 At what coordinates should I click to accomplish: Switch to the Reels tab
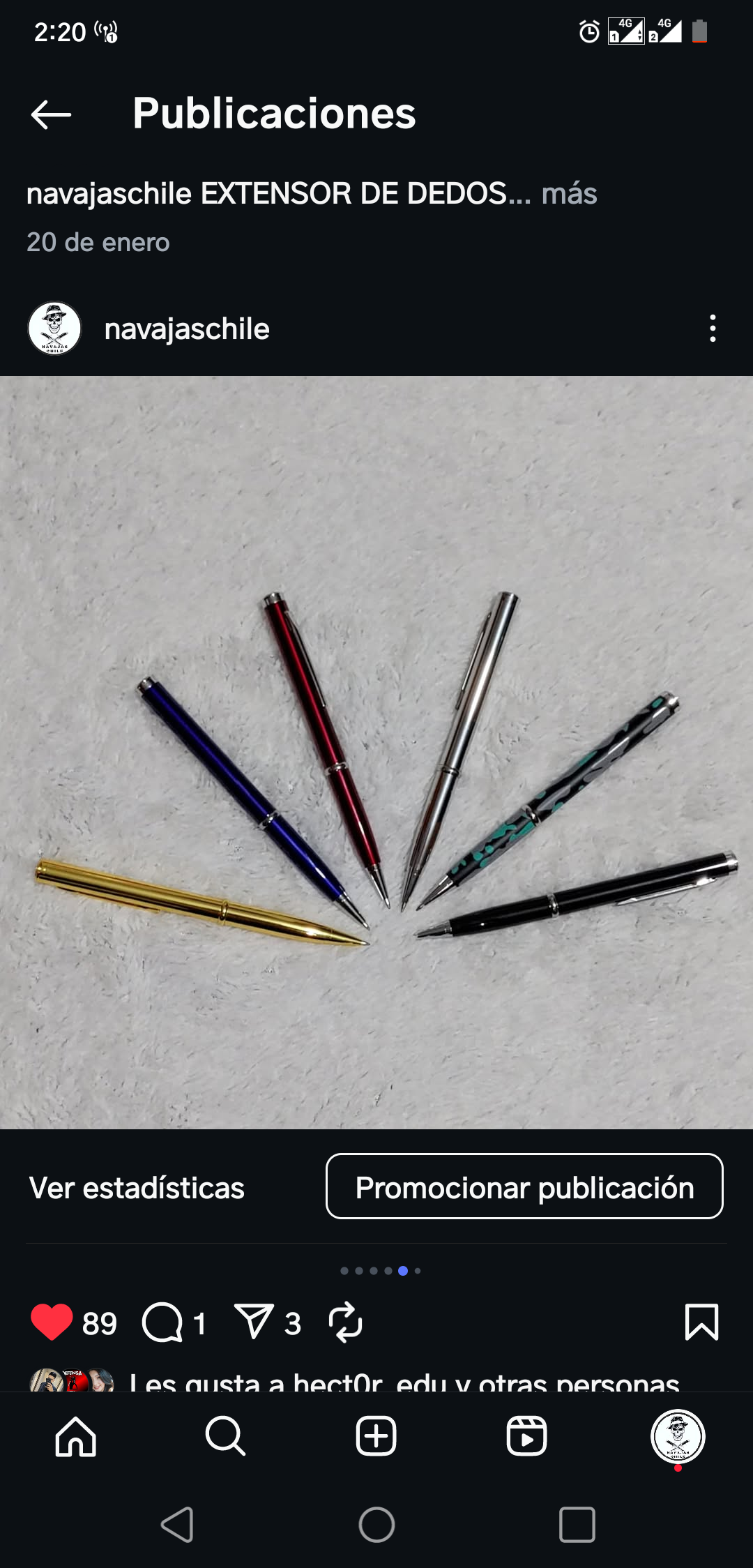pos(526,1436)
